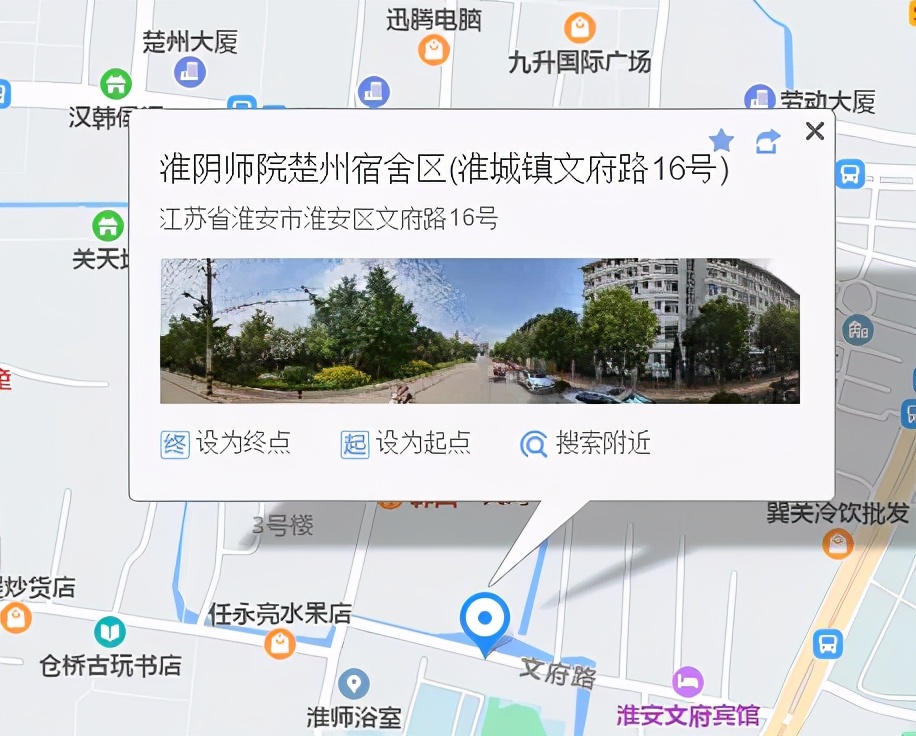916x736 pixels.
Task: Open the 迅腾电脑 shop marker
Action: [434, 48]
